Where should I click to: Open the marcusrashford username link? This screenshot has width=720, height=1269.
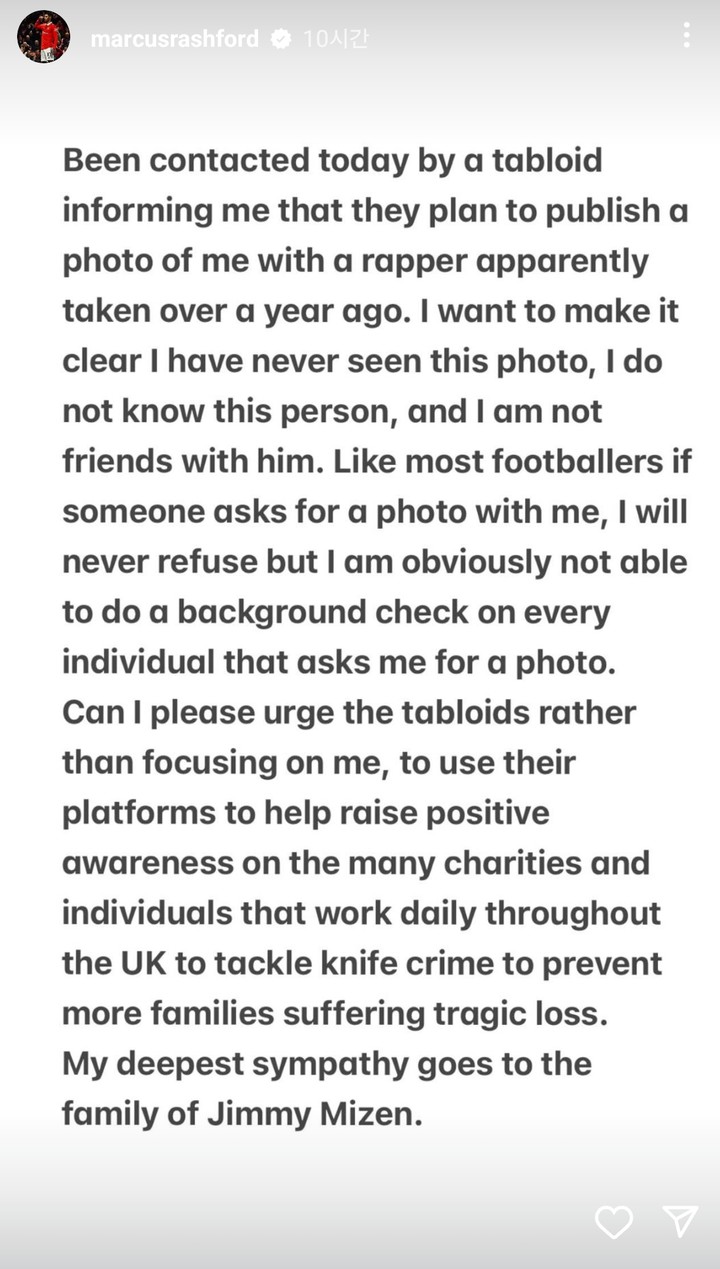[174, 39]
